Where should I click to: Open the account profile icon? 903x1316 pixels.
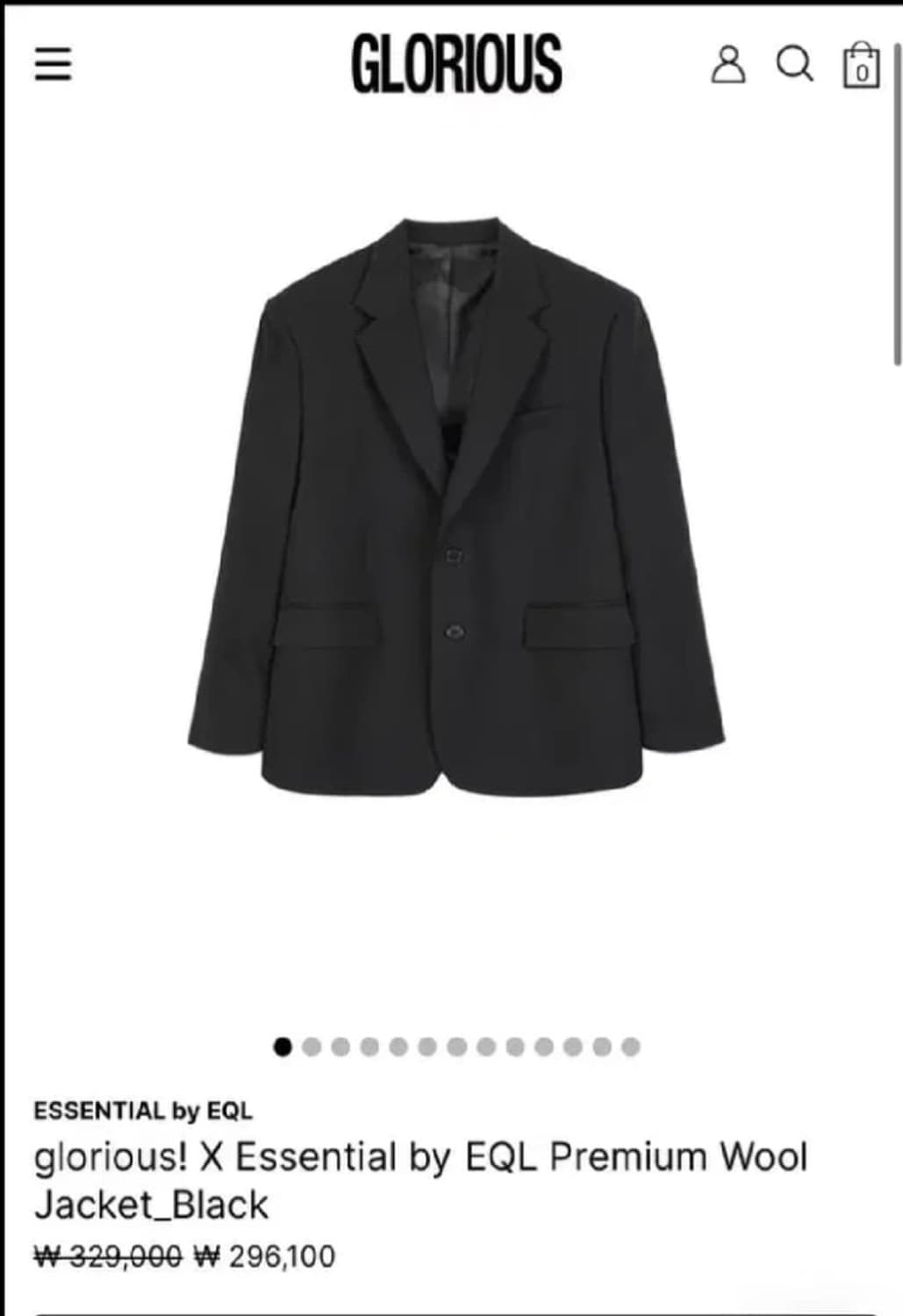click(x=727, y=64)
